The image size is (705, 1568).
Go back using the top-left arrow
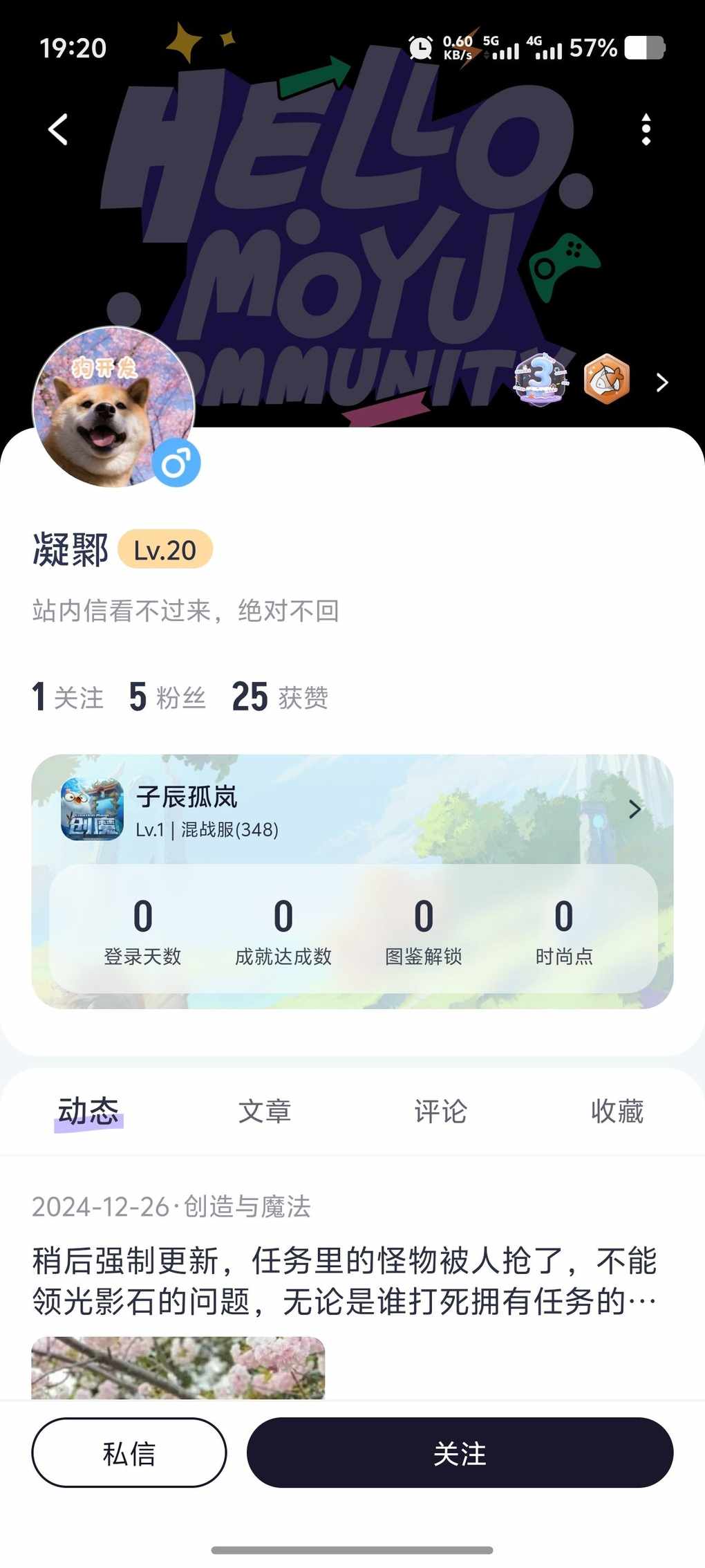[x=59, y=129]
